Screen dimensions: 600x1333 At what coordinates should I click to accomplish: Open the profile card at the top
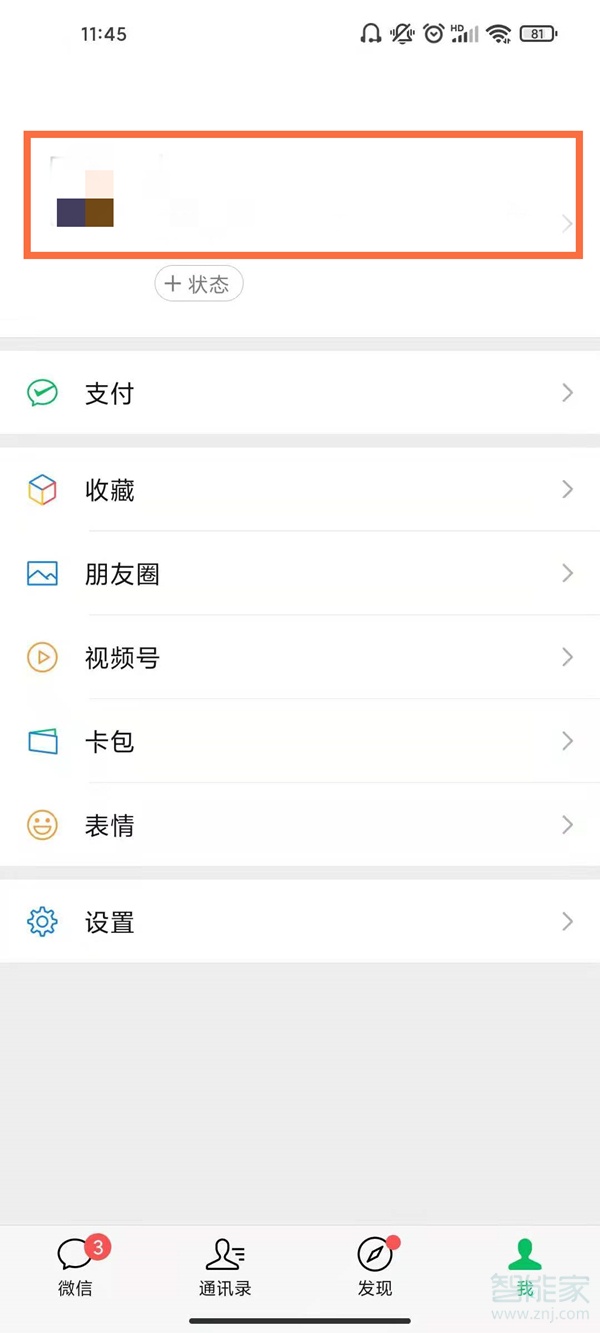tap(302, 197)
